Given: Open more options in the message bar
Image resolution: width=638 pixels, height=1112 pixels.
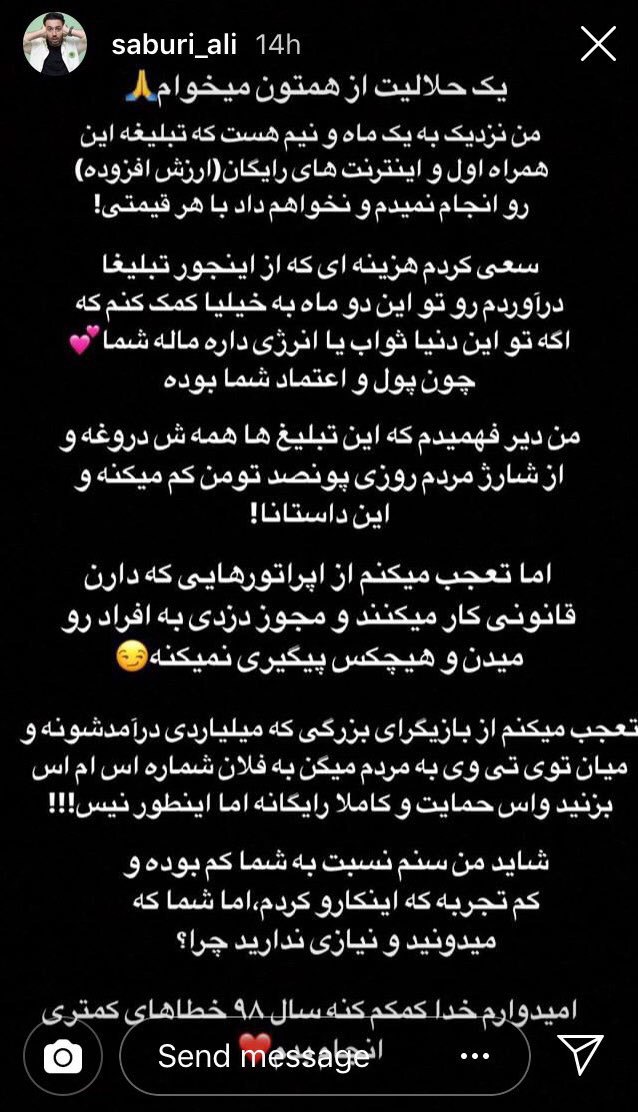Looking at the screenshot, I should click(x=474, y=1056).
